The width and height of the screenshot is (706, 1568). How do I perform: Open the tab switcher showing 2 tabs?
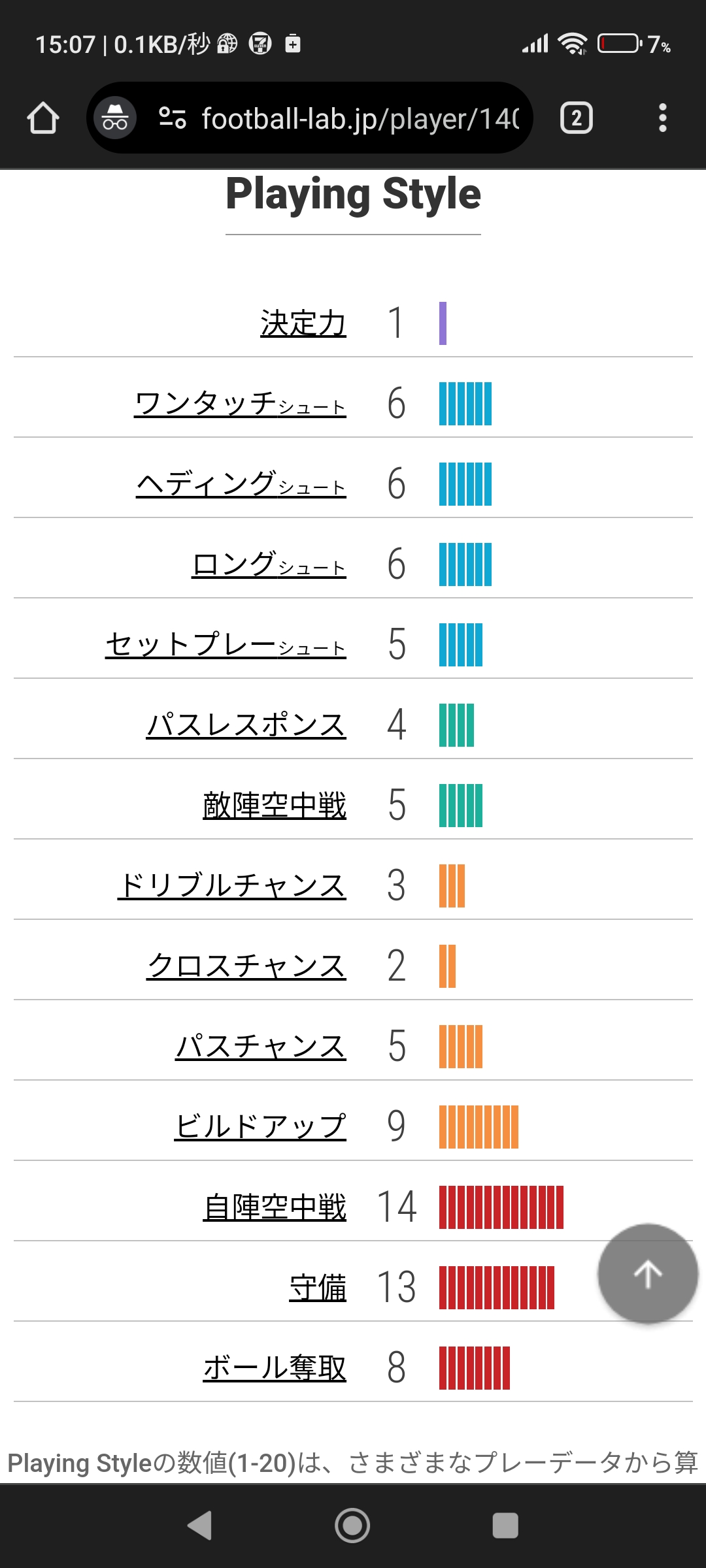576,118
